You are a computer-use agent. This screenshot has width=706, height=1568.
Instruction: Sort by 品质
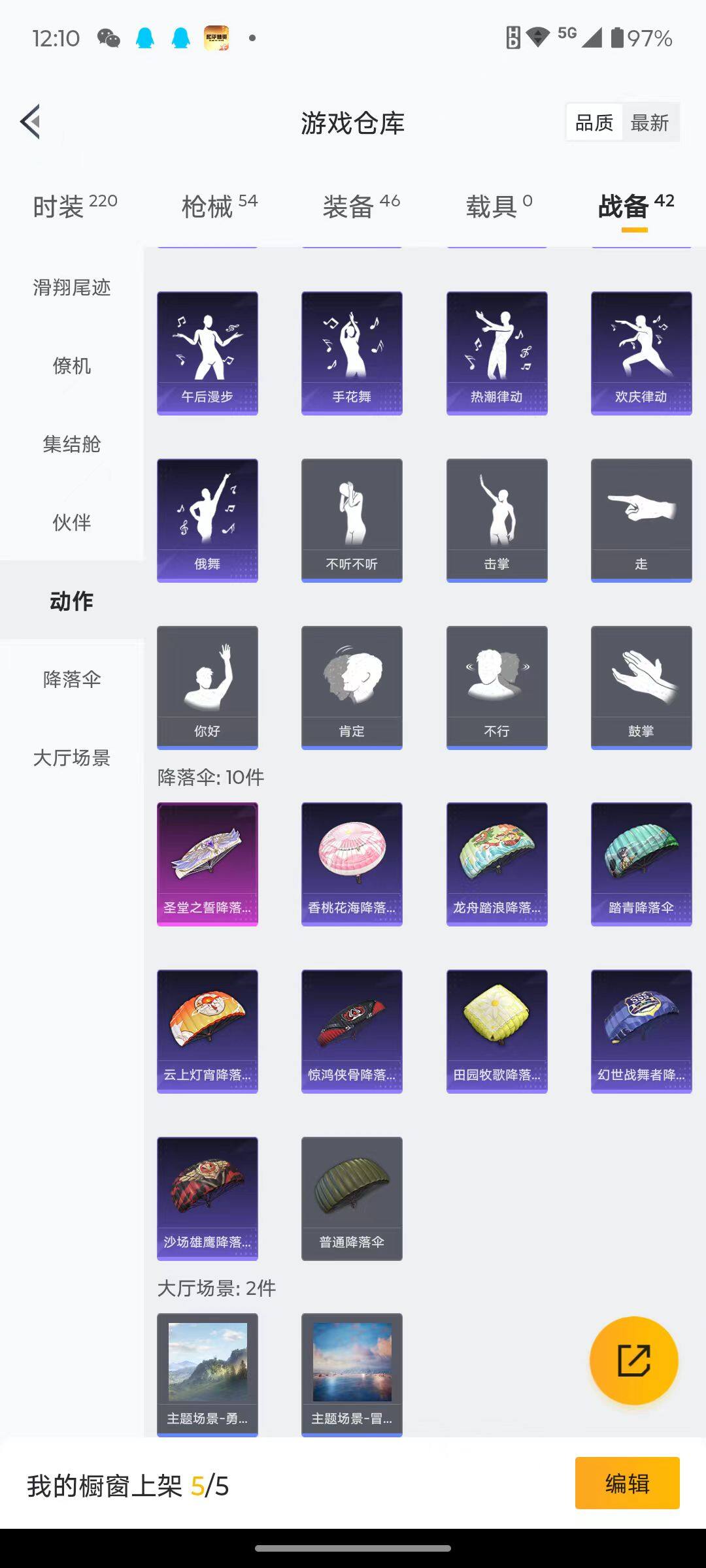(x=594, y=122)
